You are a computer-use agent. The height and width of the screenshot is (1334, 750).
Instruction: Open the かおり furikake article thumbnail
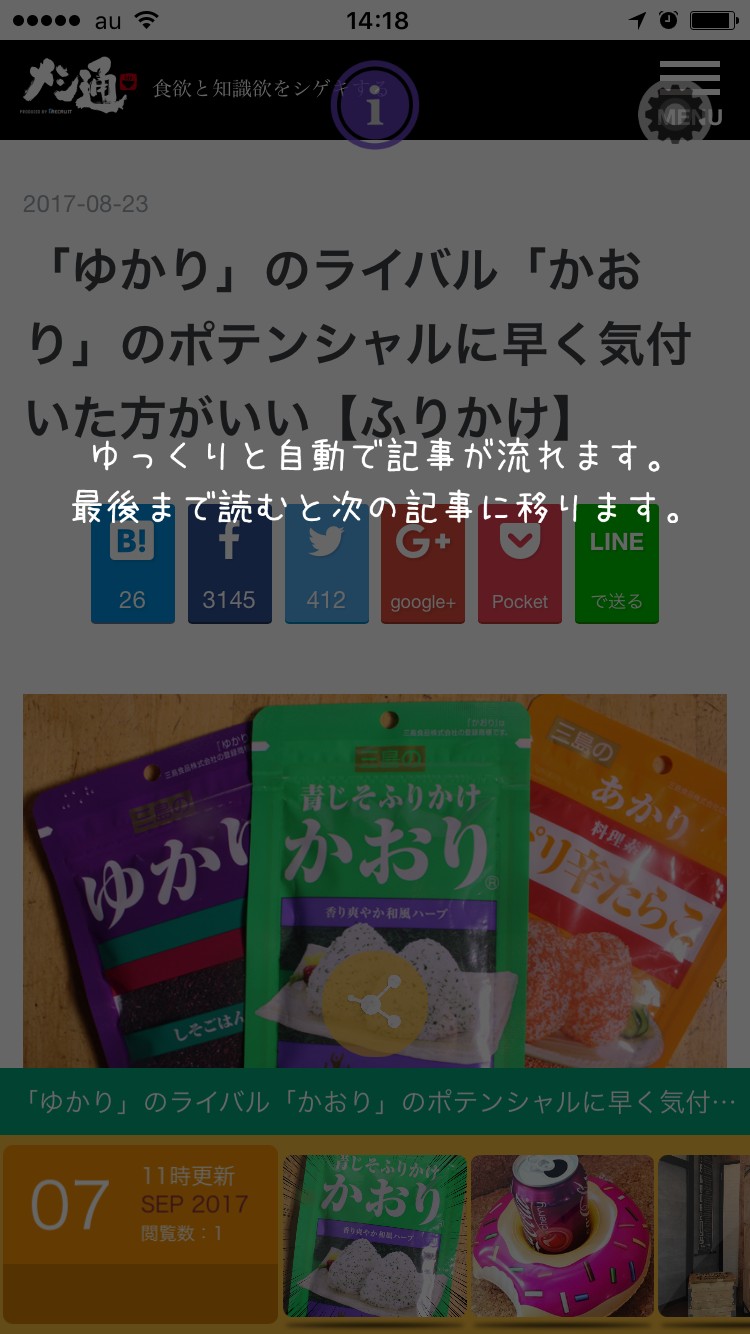(376, 1235)
